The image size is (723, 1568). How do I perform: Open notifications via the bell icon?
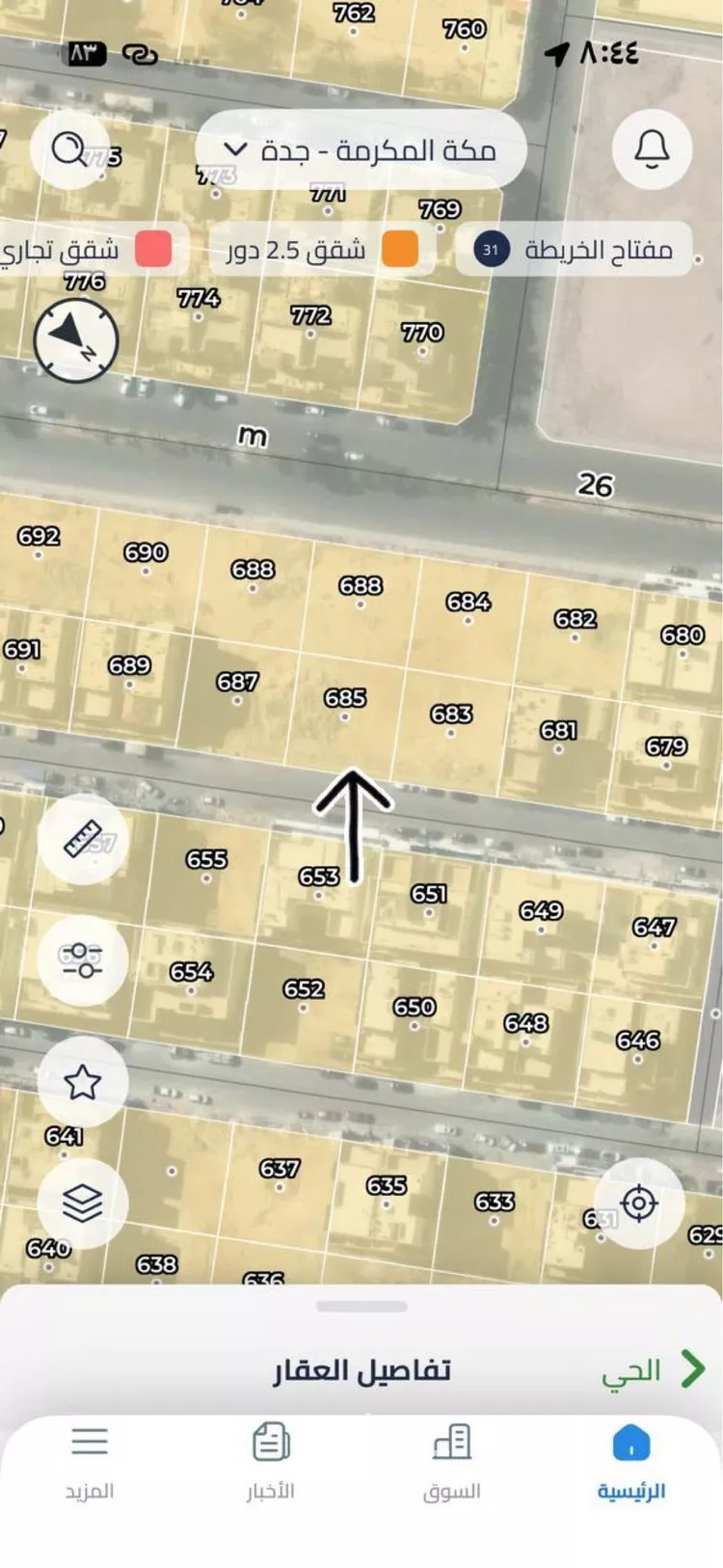pos(652,149)
